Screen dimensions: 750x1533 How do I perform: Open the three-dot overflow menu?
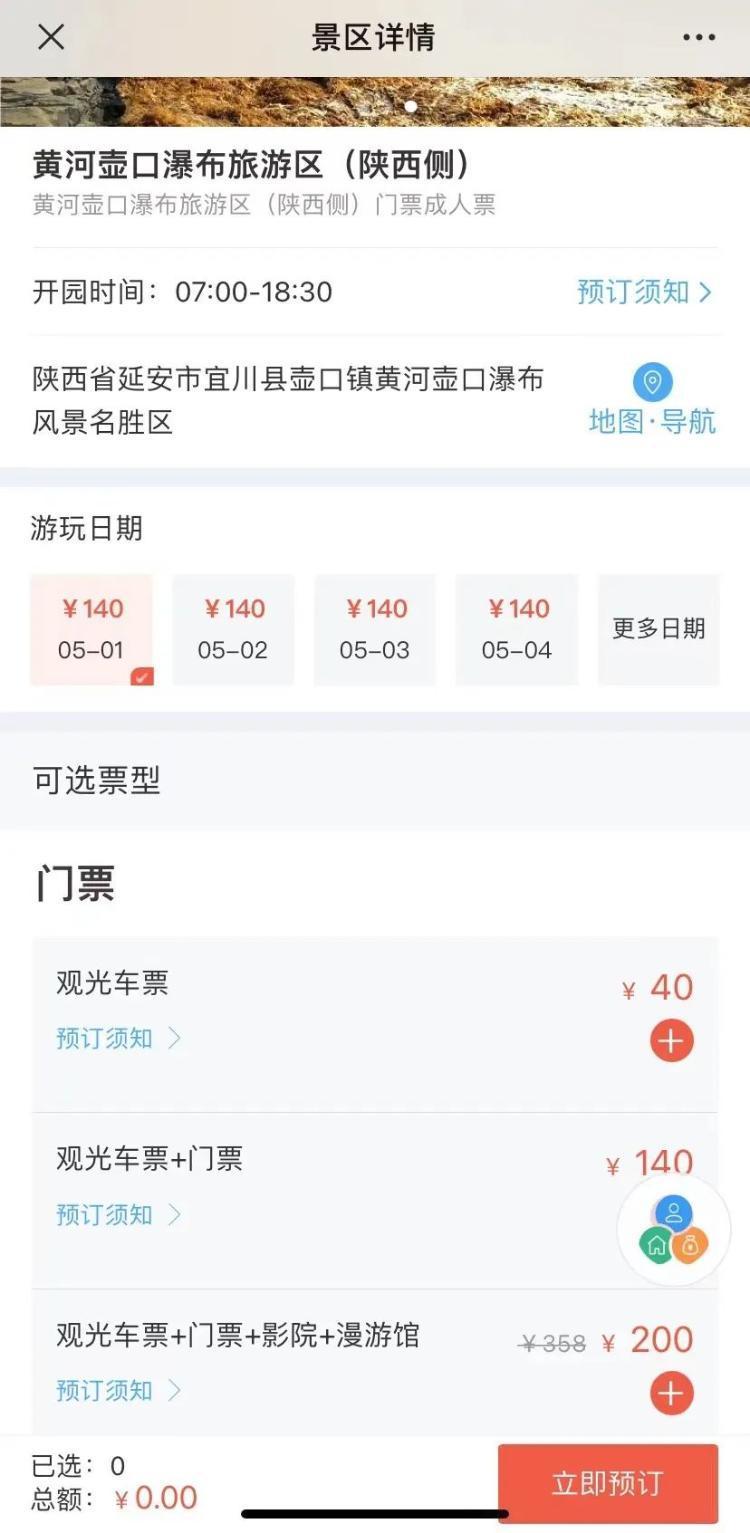click(698, 38)
